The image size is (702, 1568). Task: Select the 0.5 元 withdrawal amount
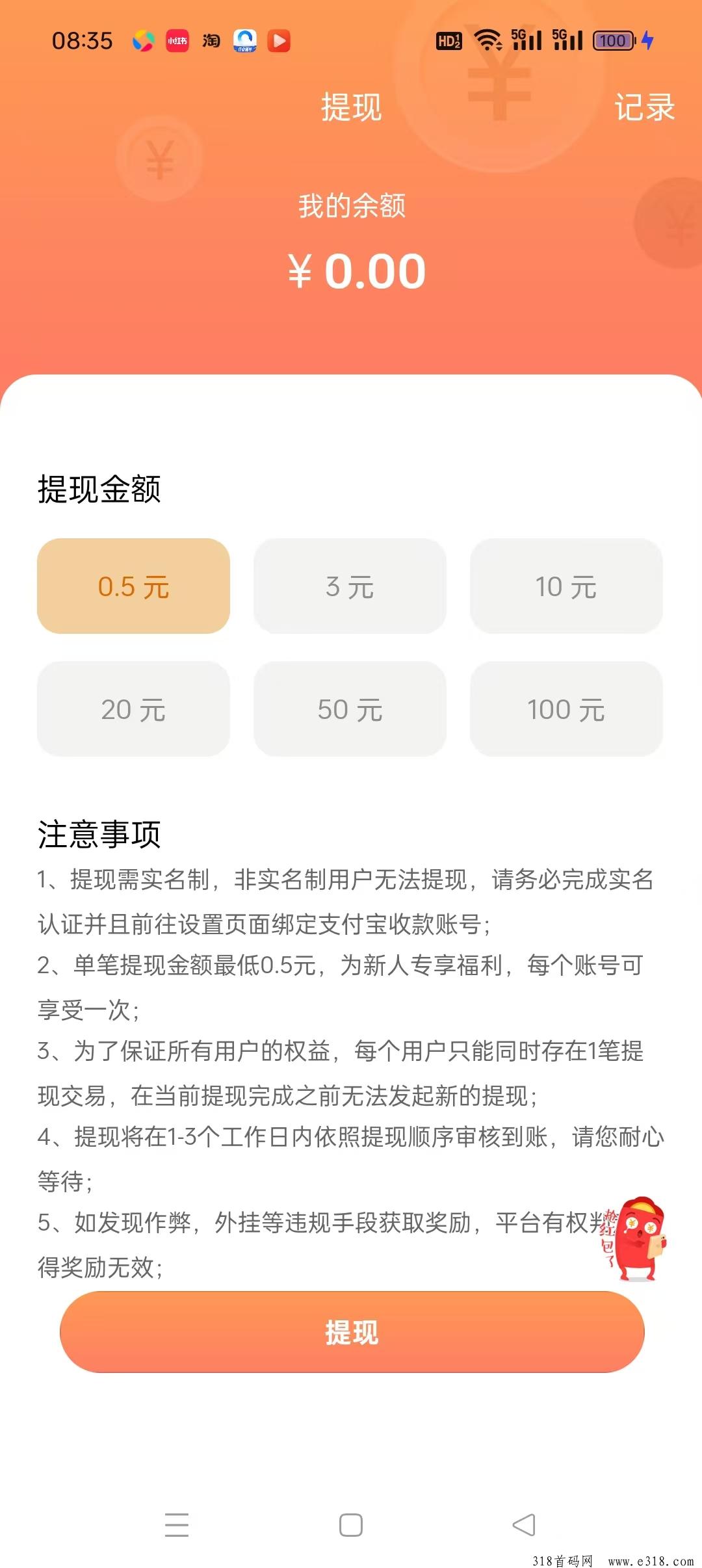tap(133, 586)
